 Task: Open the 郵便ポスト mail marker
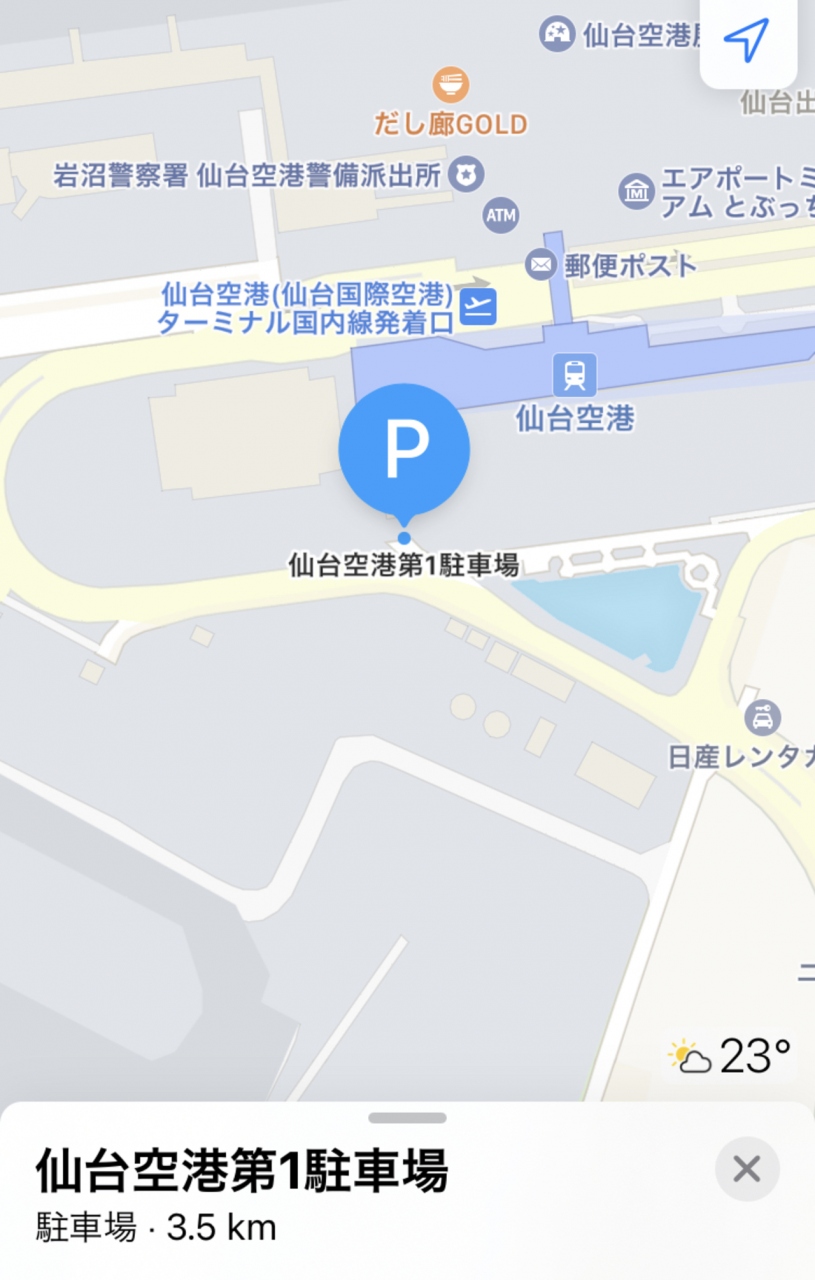coord(541,265)
